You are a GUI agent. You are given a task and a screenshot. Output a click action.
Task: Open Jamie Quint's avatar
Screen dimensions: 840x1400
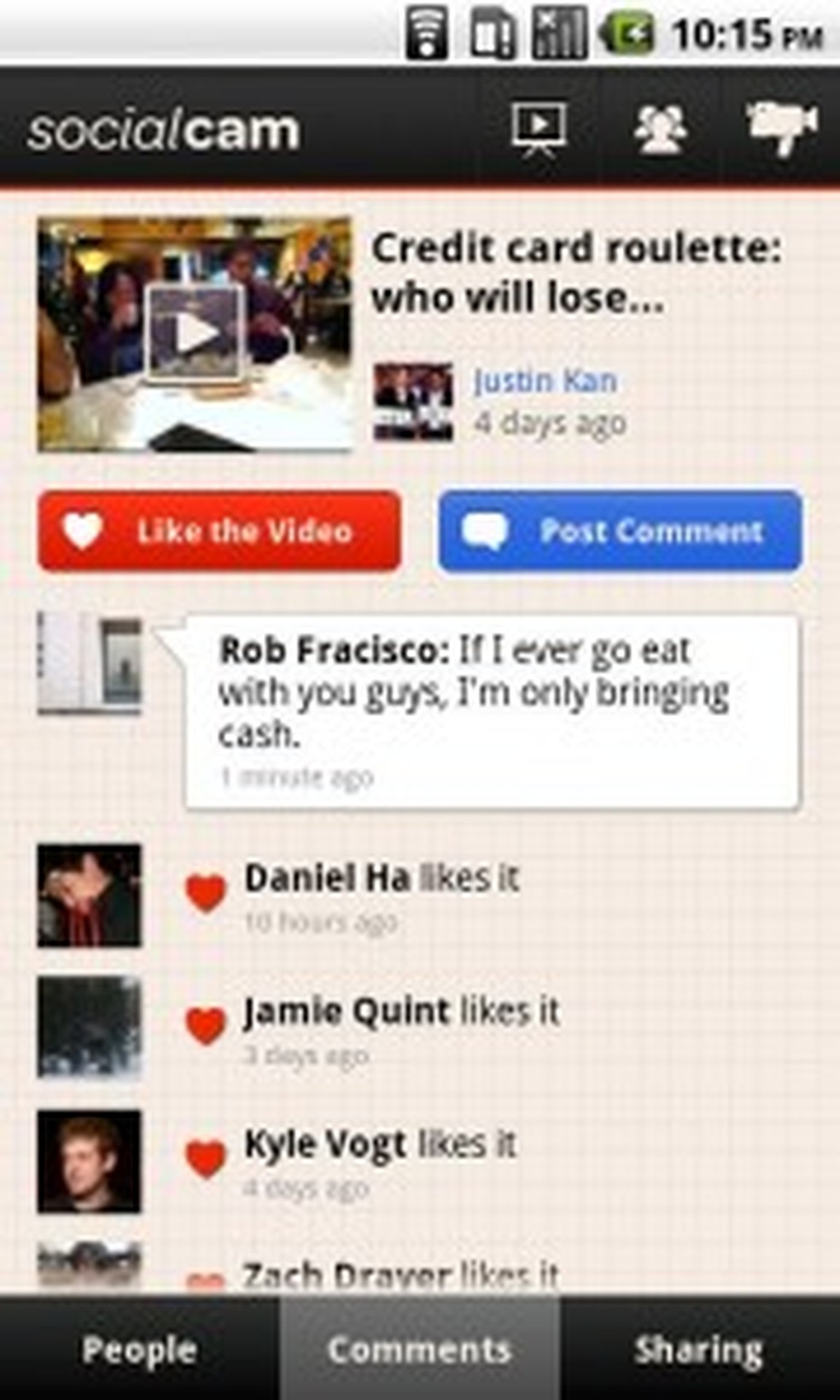click(x=89, y=1028)
